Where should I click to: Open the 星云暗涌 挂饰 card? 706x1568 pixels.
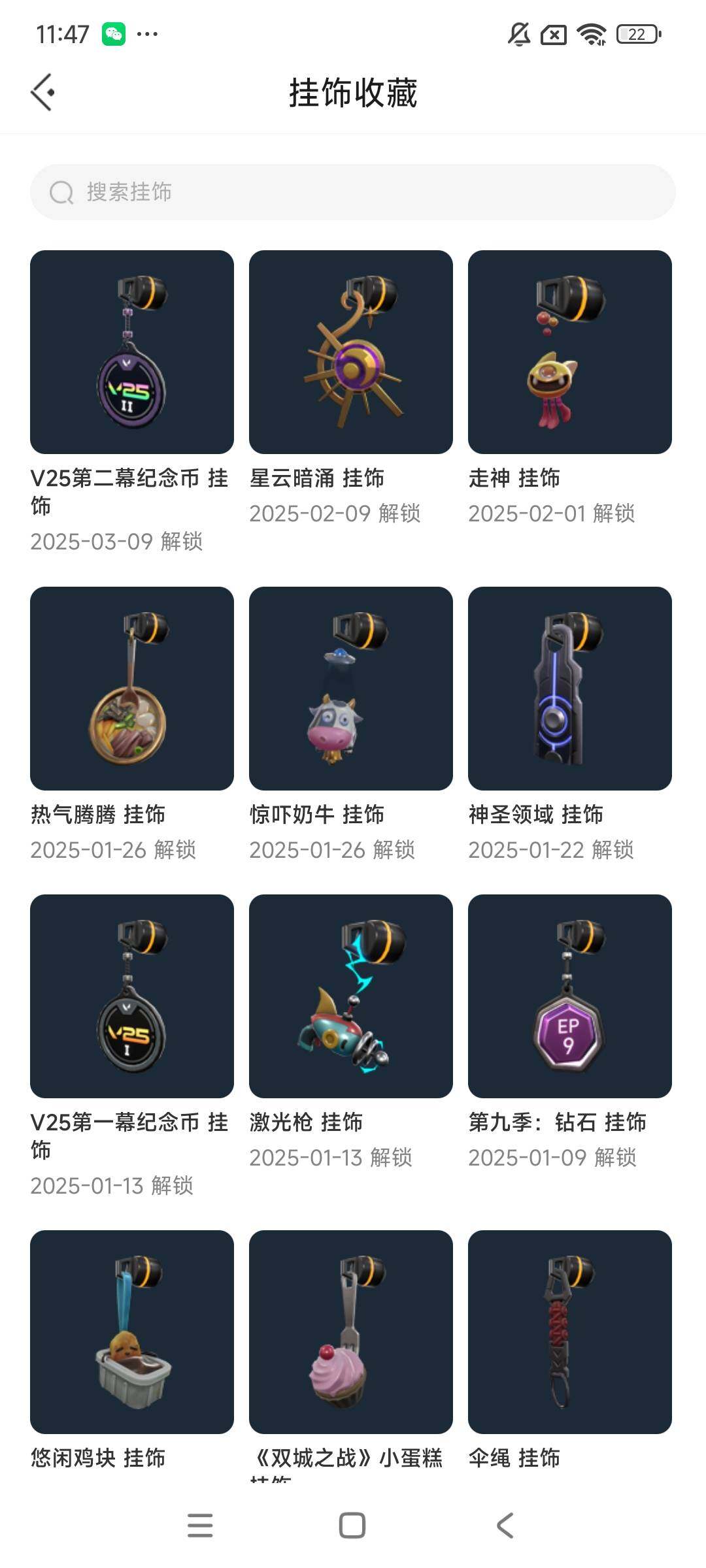point(351,352)
